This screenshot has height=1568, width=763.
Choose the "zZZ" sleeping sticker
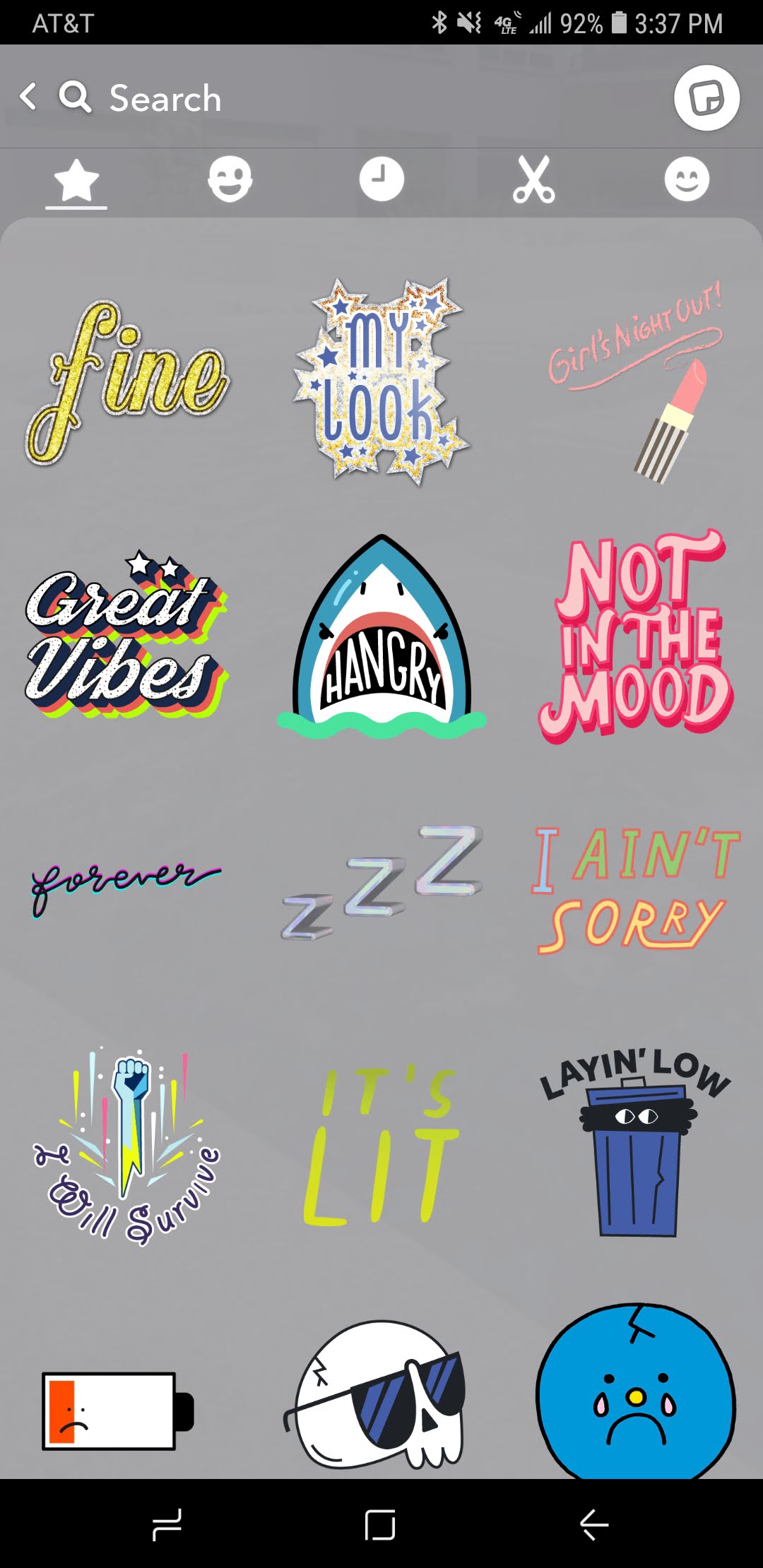381,883
